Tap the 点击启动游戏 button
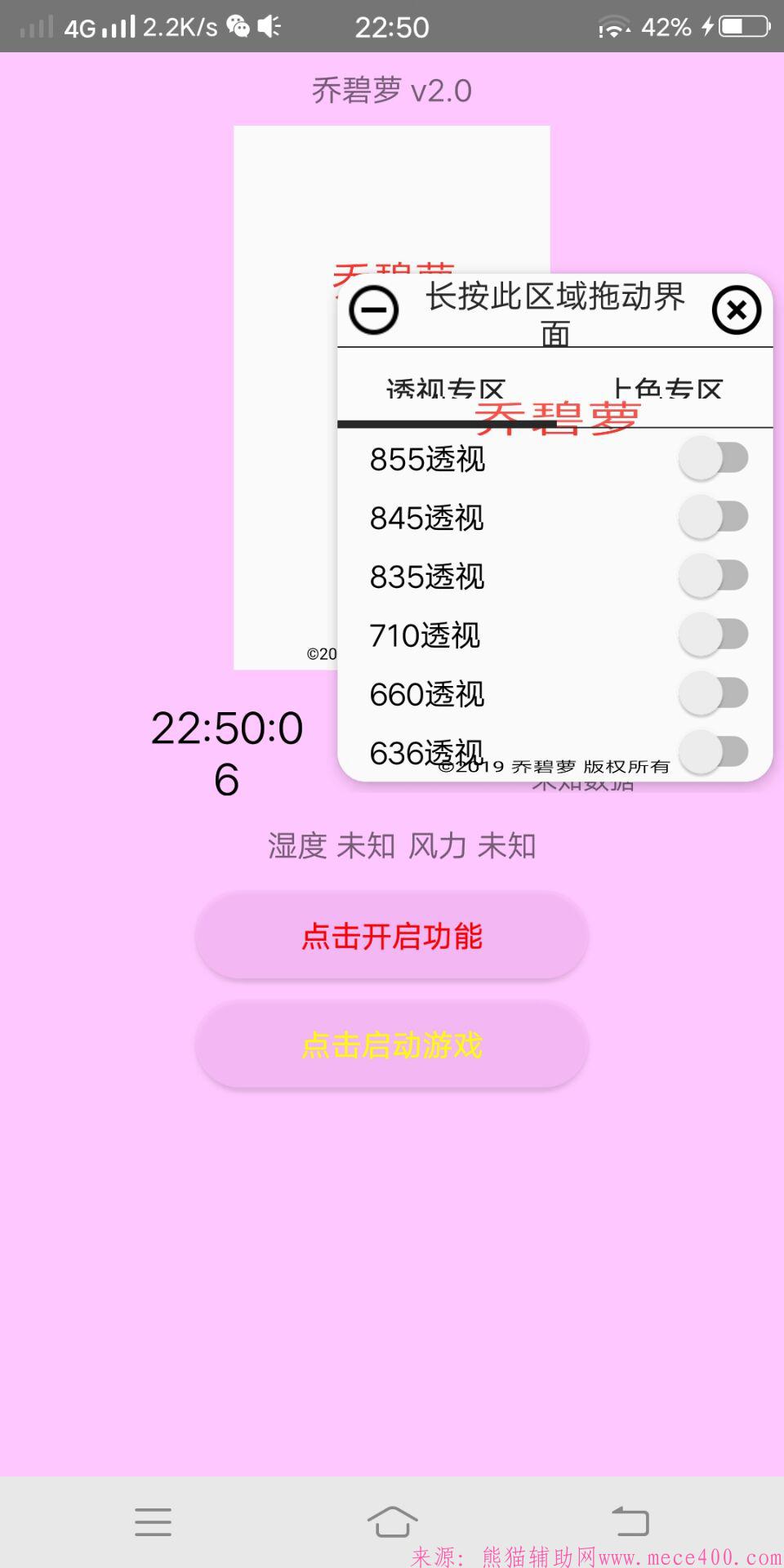Screen dimensions: 784x1568 (392, 1045)
